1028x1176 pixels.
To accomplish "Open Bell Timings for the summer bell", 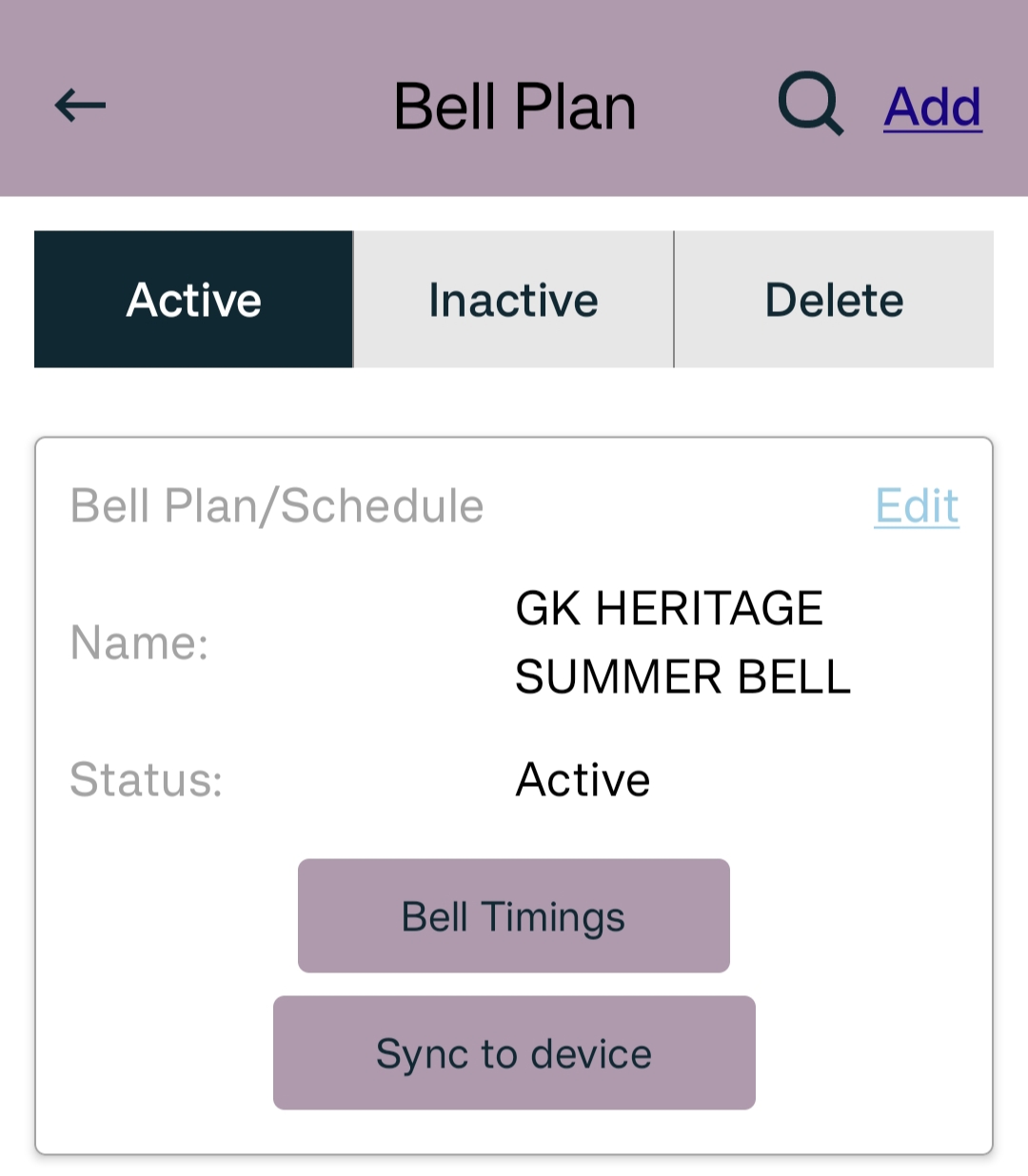I will [x=513, y=916].
